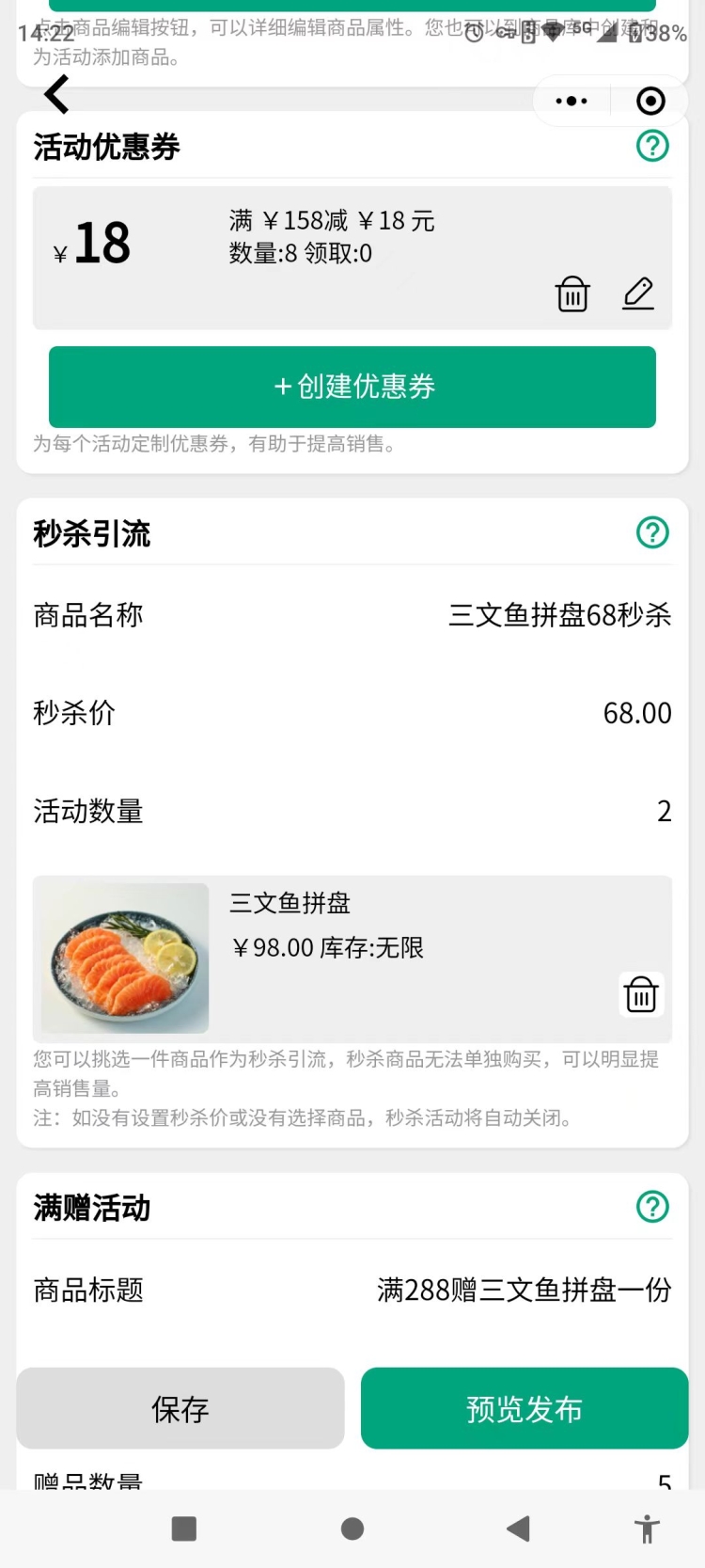
Task: Delete the ¥18 coupon
Action: click(x=572, y=293)
